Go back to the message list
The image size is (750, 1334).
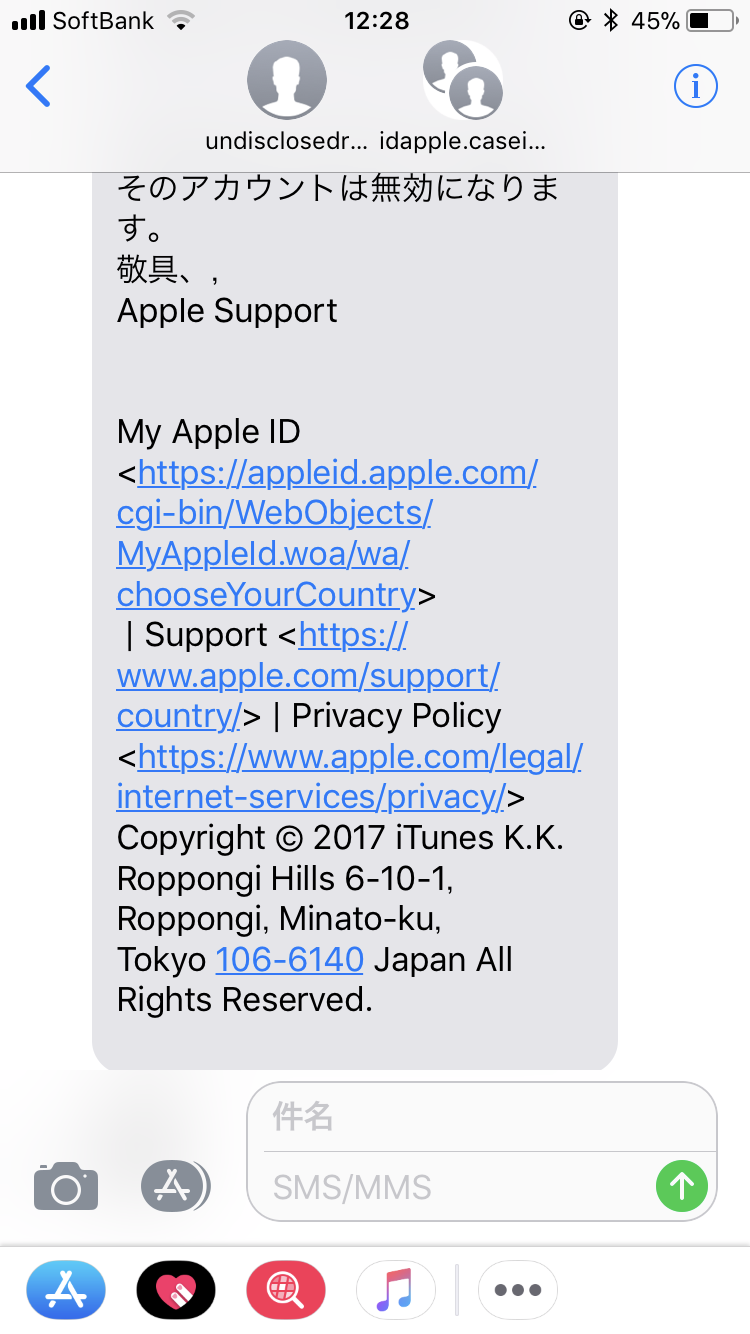38,87
